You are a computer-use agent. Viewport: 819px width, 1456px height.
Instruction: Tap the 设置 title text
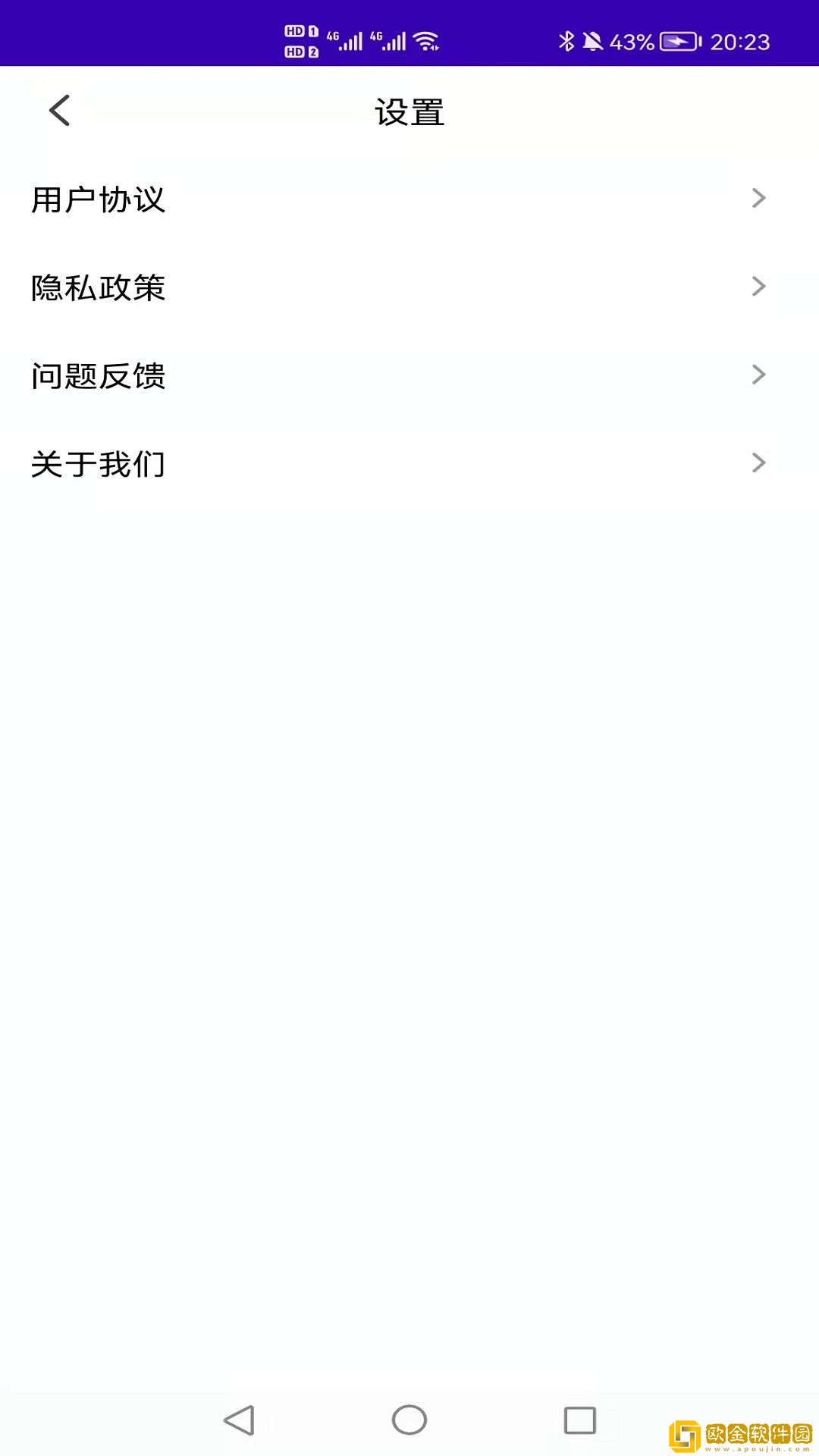coord(409,112)
